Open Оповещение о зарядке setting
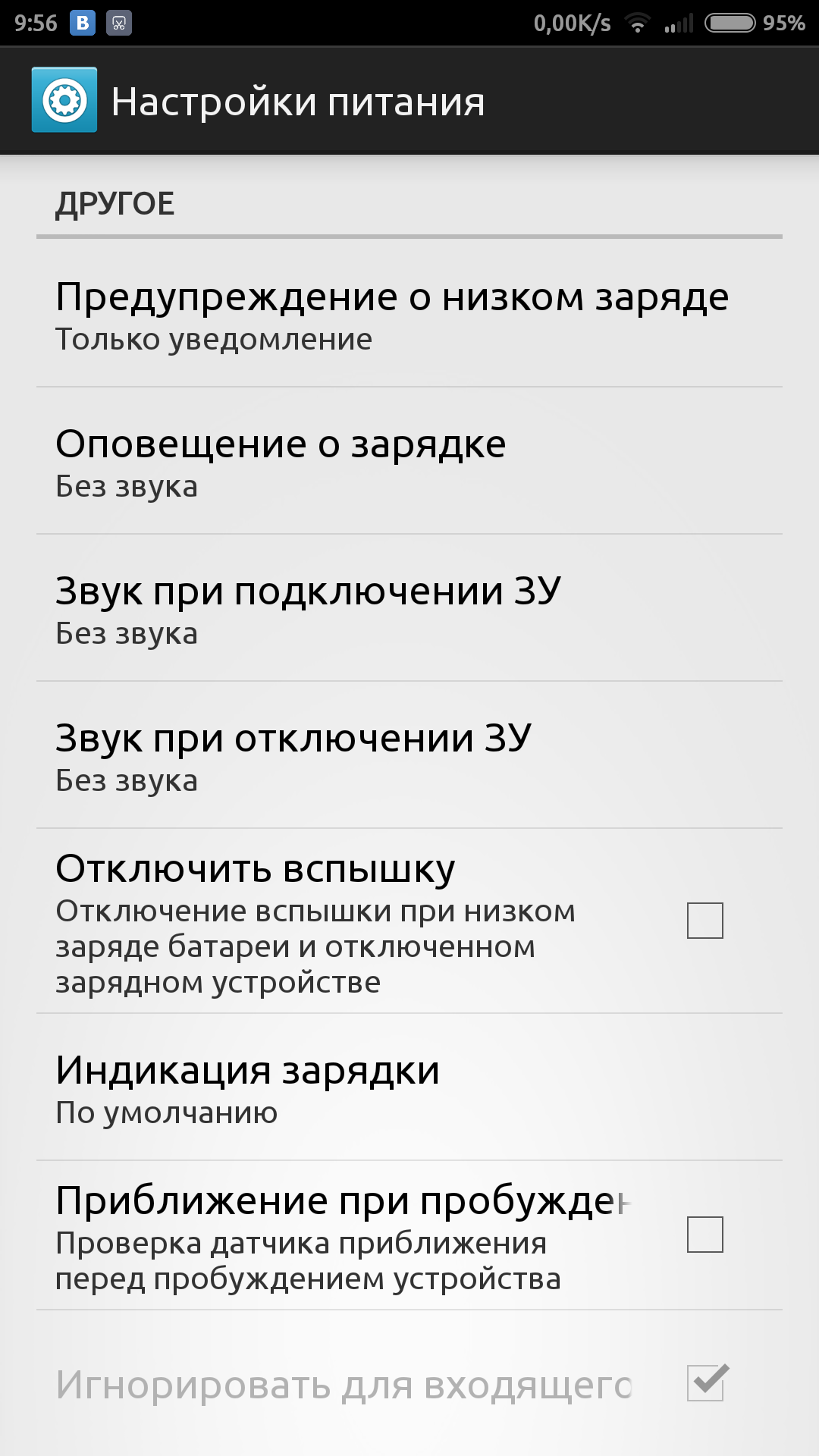Viewport: 819px width, 1456px height. pyautogui.click(x=409, y=461)
